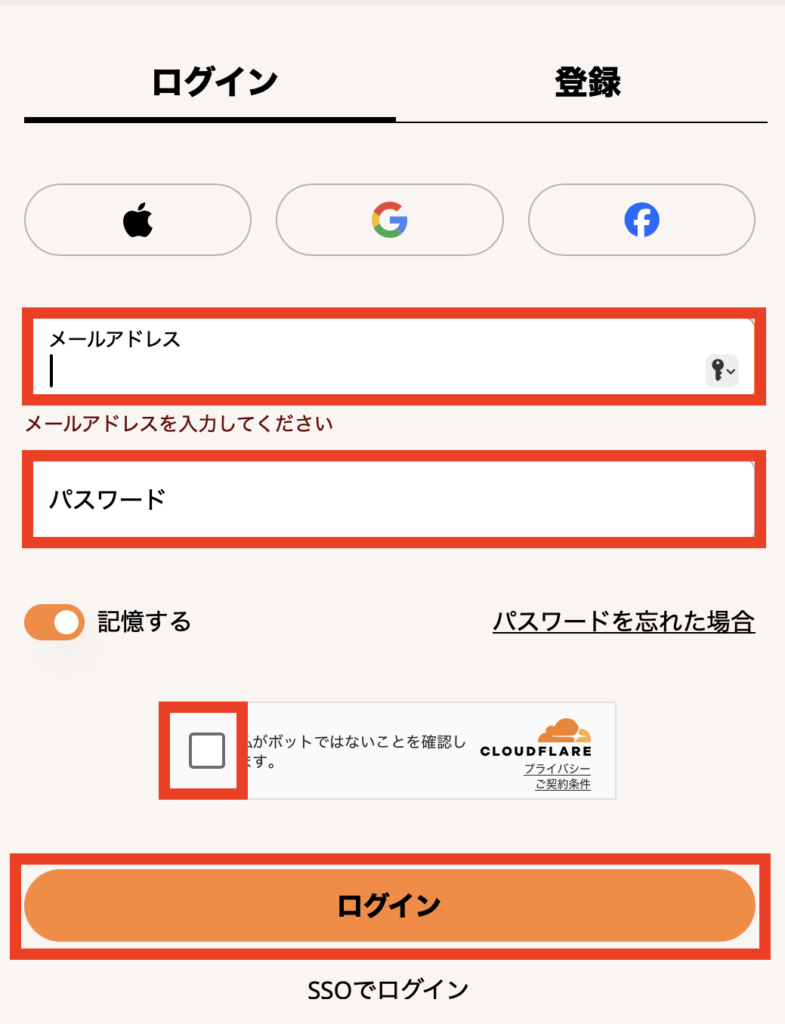
Task: Open the autofill credentials dropdown arrow
Action: coord(731,373)
